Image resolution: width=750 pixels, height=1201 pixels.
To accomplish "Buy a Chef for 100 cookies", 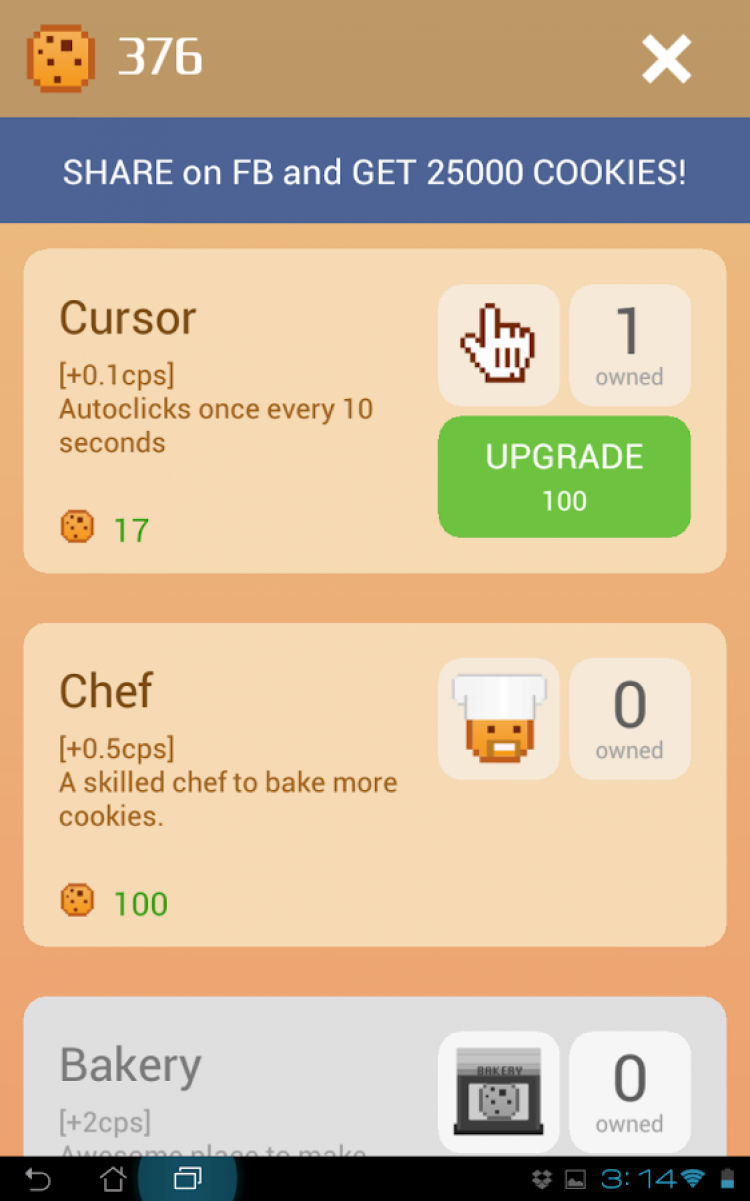I will coord(374,785).
